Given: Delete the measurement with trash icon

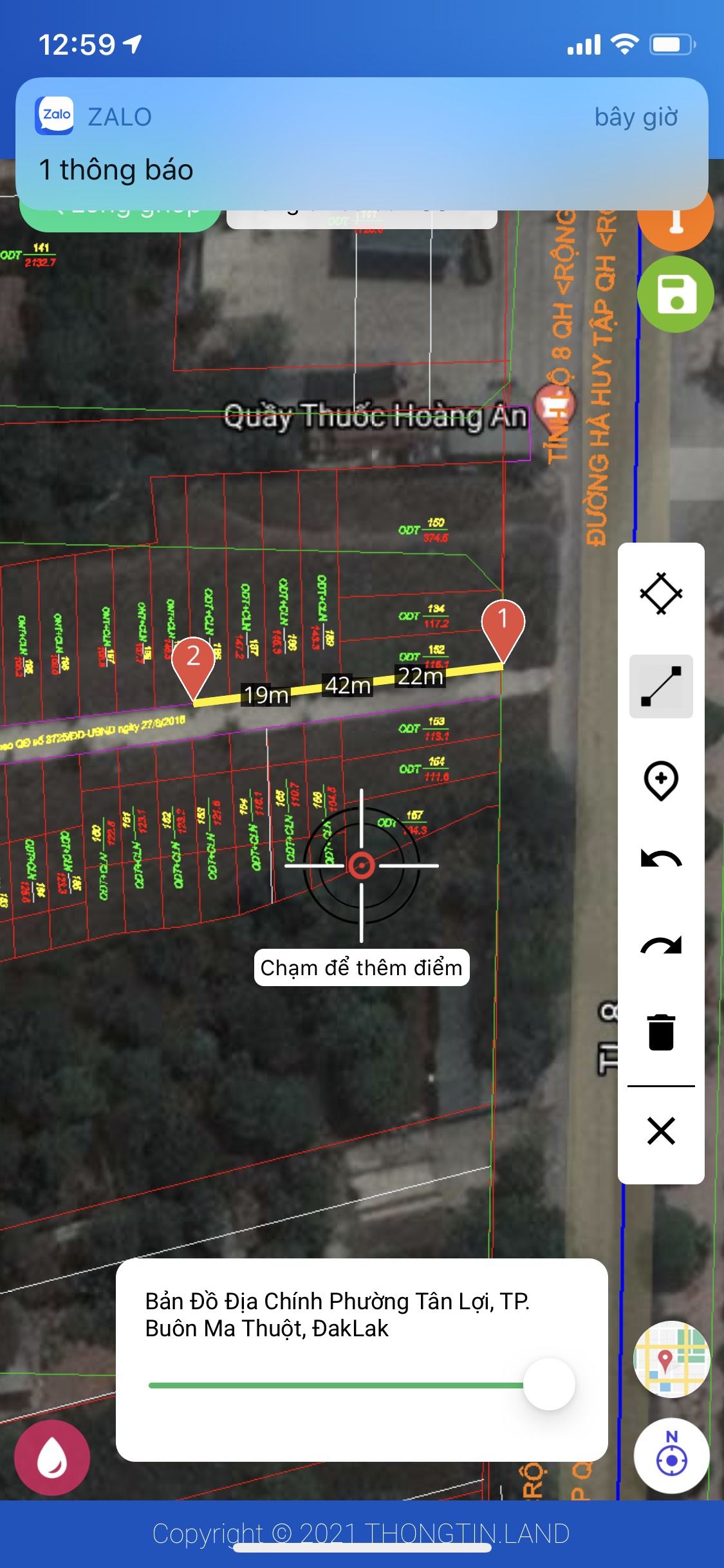Looking at the screenshot, I should coord(661,1032).
